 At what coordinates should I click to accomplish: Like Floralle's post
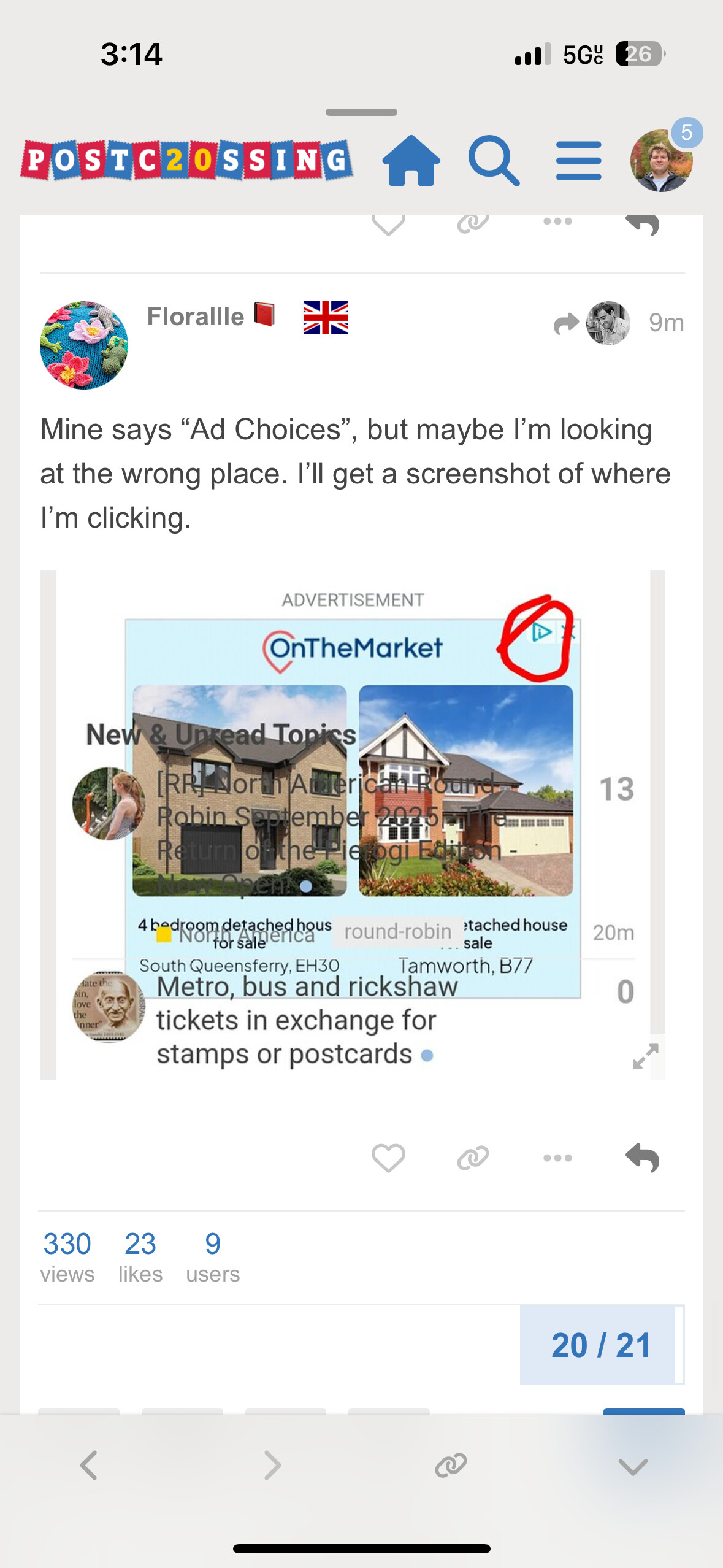pos(388,1158)
